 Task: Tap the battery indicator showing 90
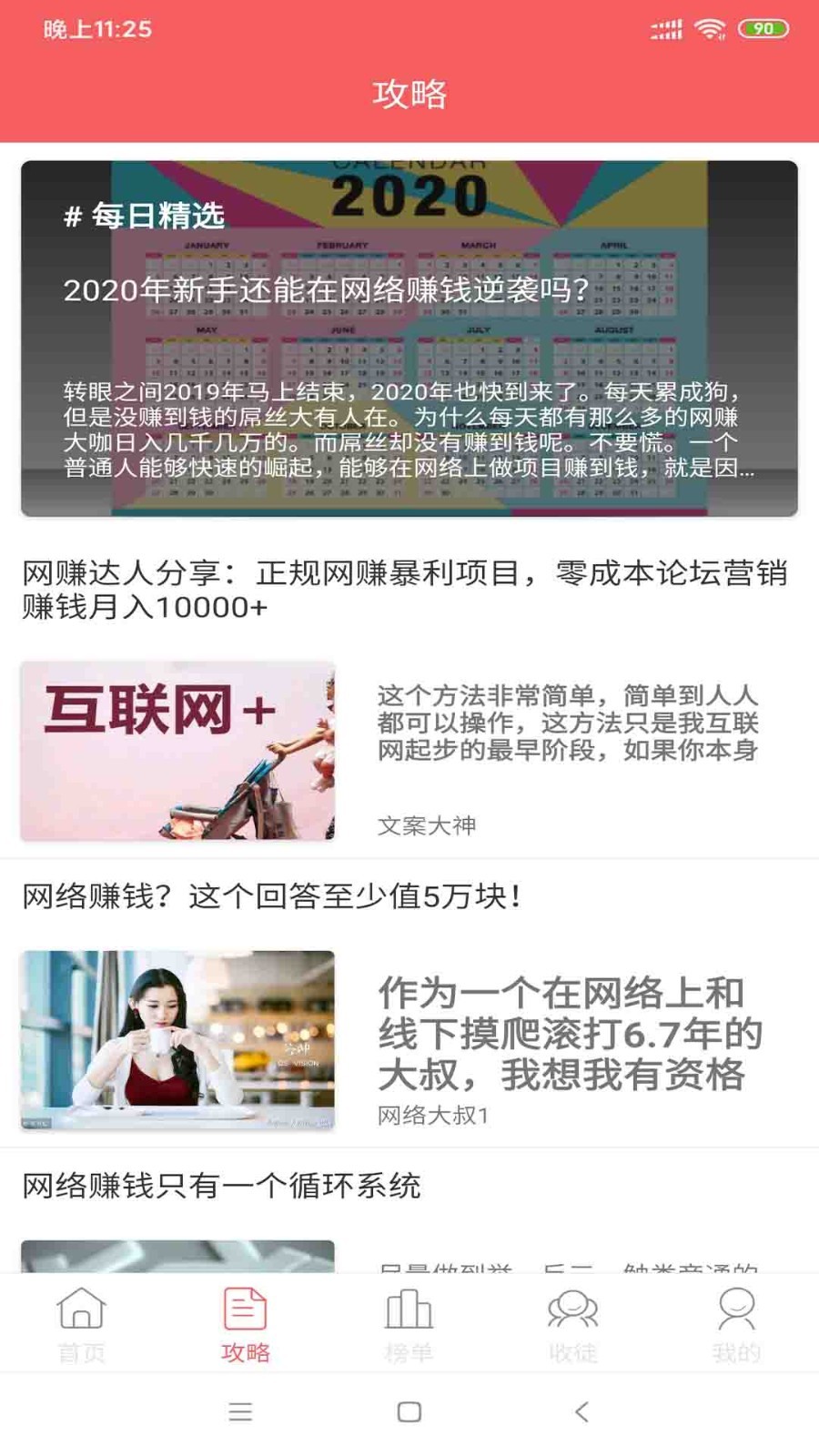pos(762,29)
